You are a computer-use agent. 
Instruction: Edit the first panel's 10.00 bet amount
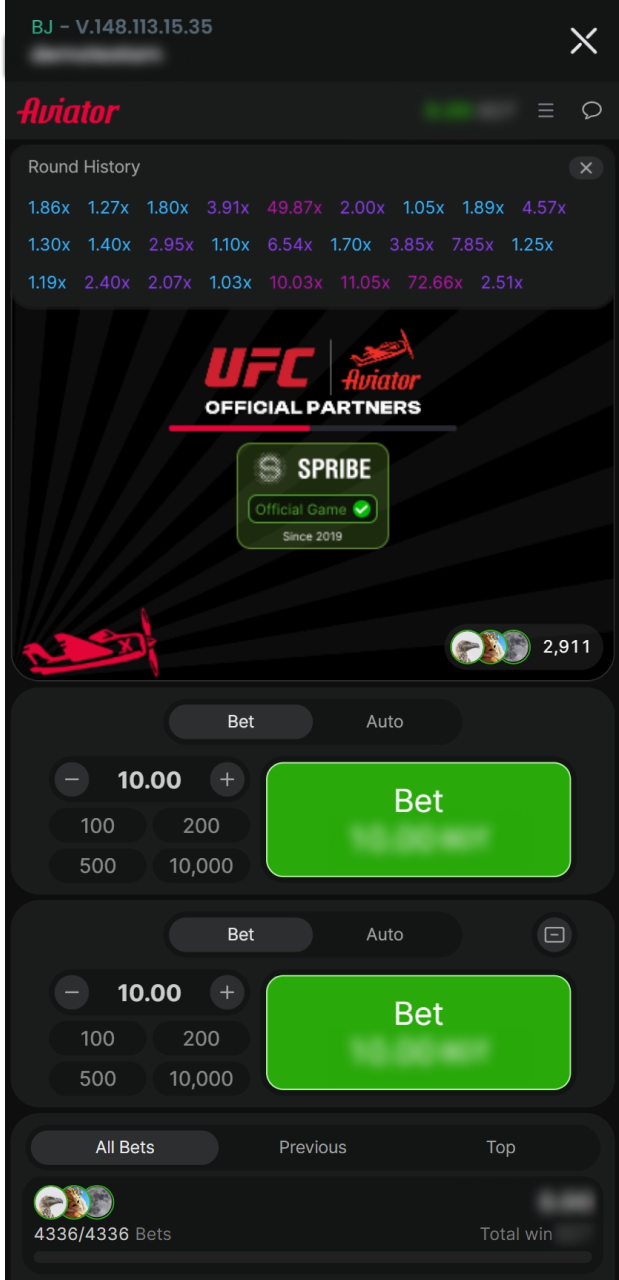[x=149, y=780]
